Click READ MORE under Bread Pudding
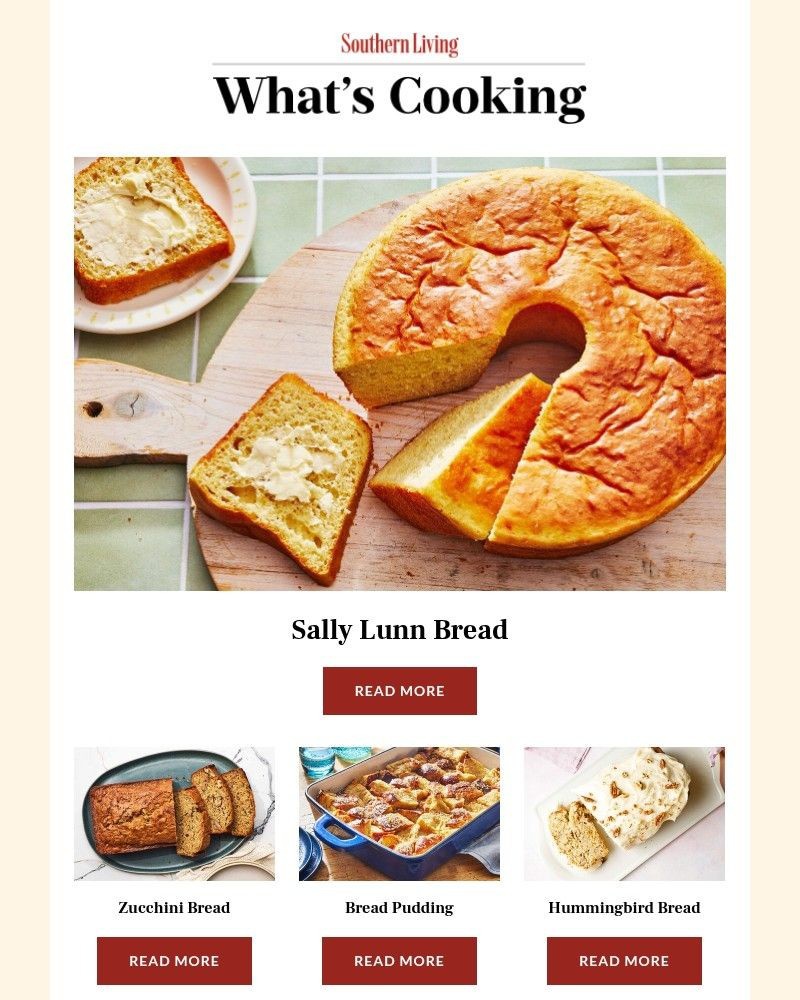The width and height of the screenshot is (800, 1000). coord(399,960)
